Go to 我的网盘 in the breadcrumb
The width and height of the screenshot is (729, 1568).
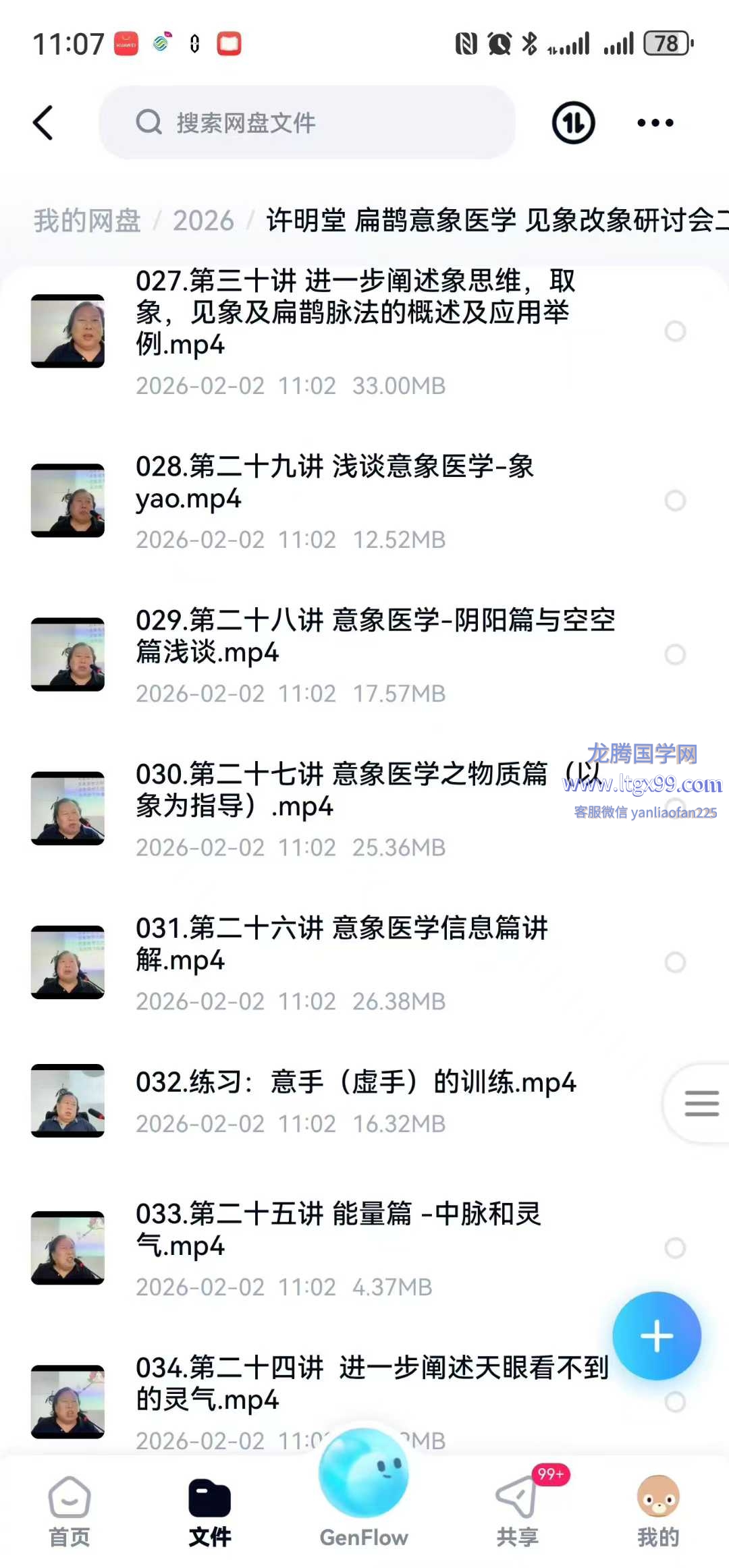coord(87,221)
